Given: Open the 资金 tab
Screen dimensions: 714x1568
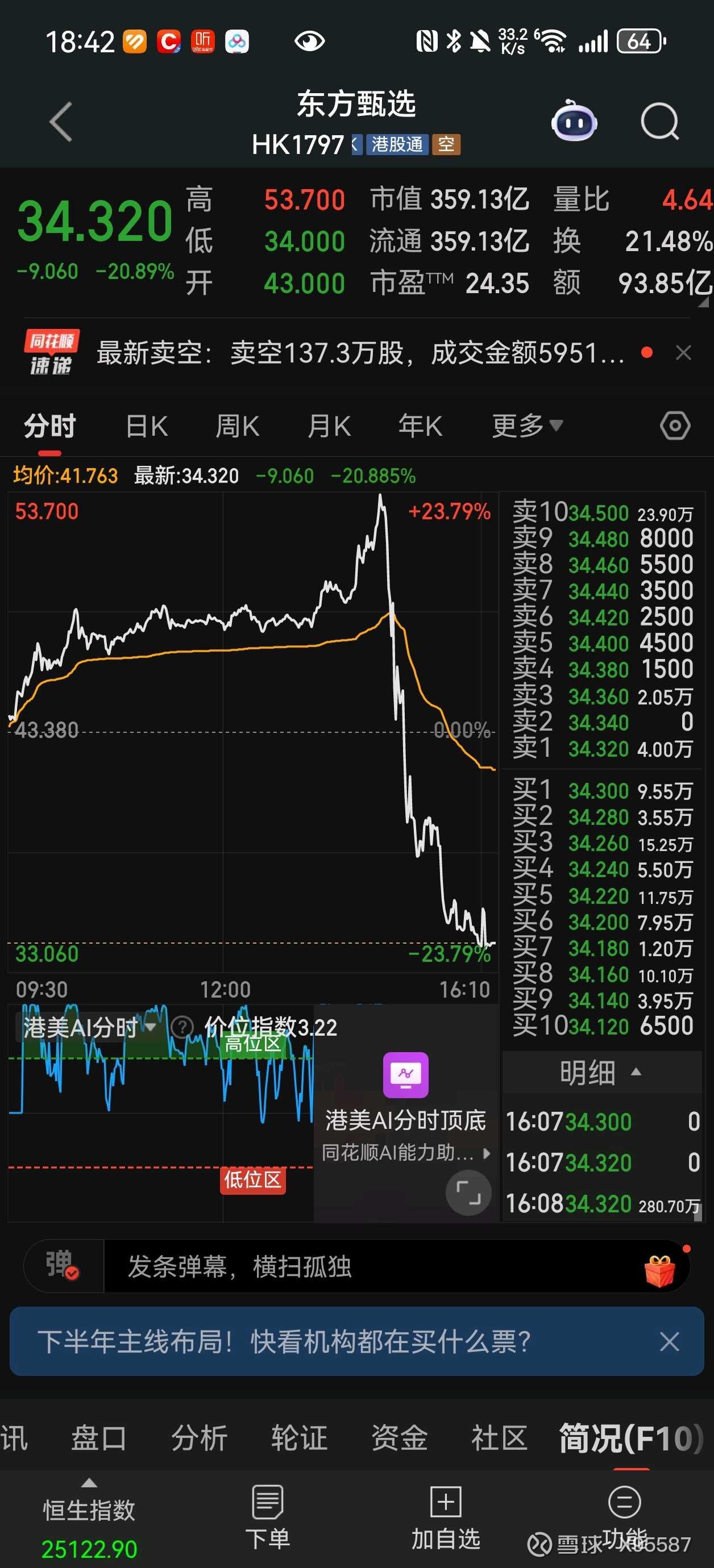Looking at the screenshot, I should 399,1438.
